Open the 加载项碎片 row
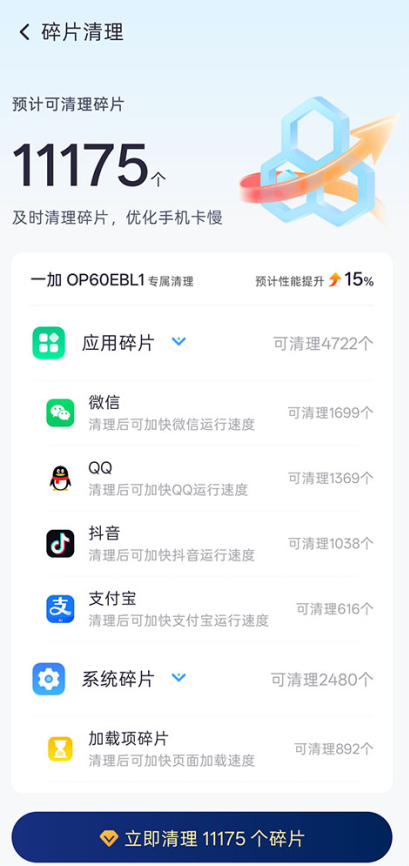The image size is (409, 866). 202,749
